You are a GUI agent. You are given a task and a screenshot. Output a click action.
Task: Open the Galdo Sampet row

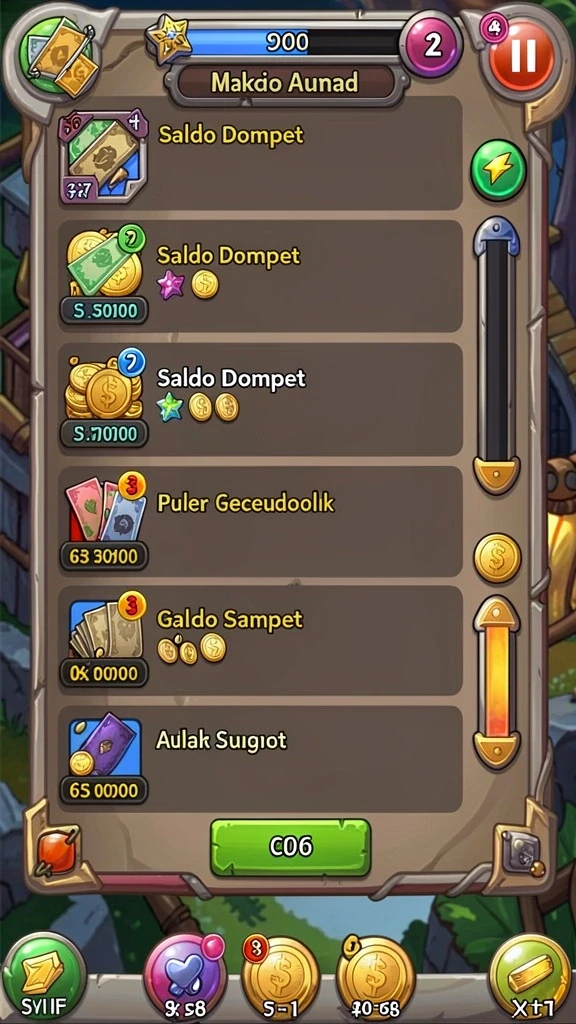click(261, 641)
